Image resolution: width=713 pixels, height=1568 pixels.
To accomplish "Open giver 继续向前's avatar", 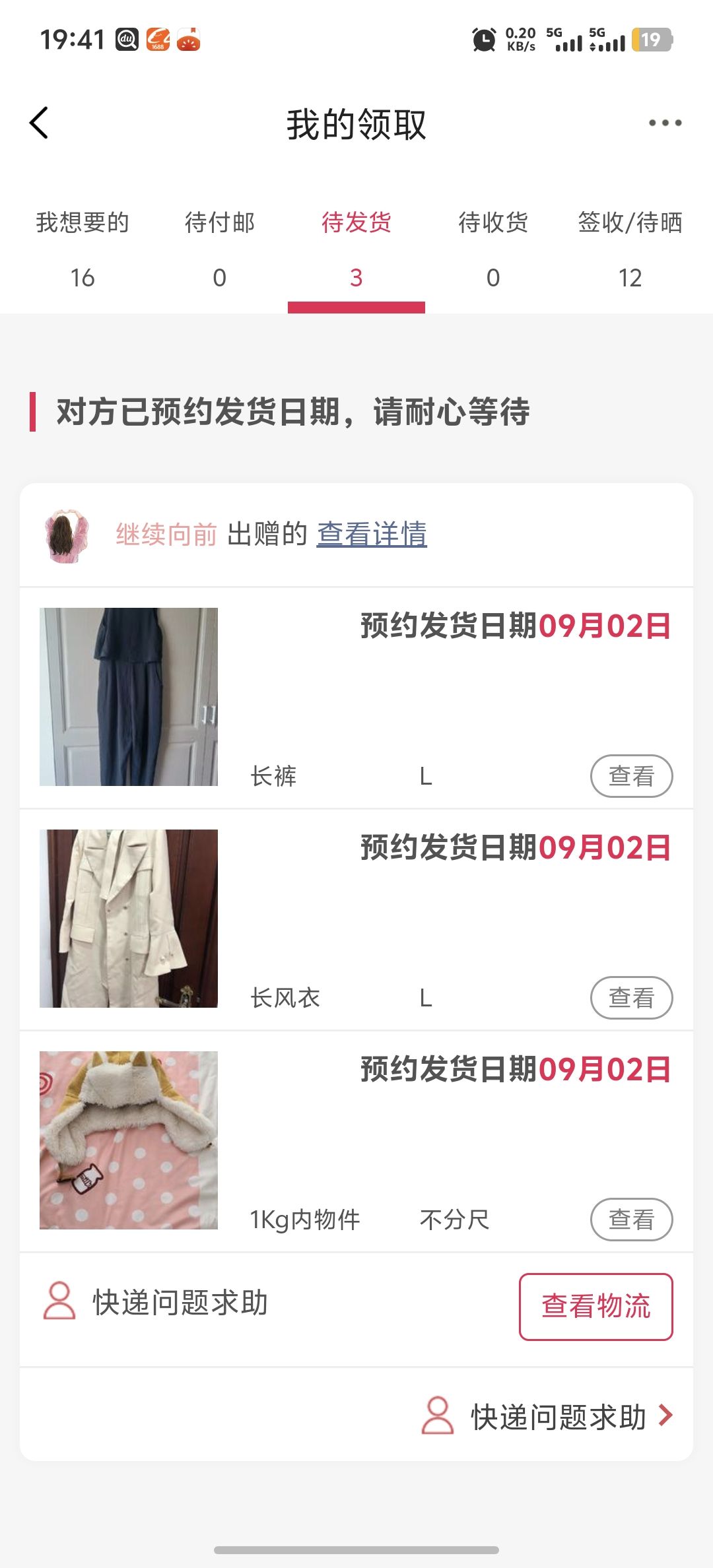I will pyautogui.click(x=66, y=535).
